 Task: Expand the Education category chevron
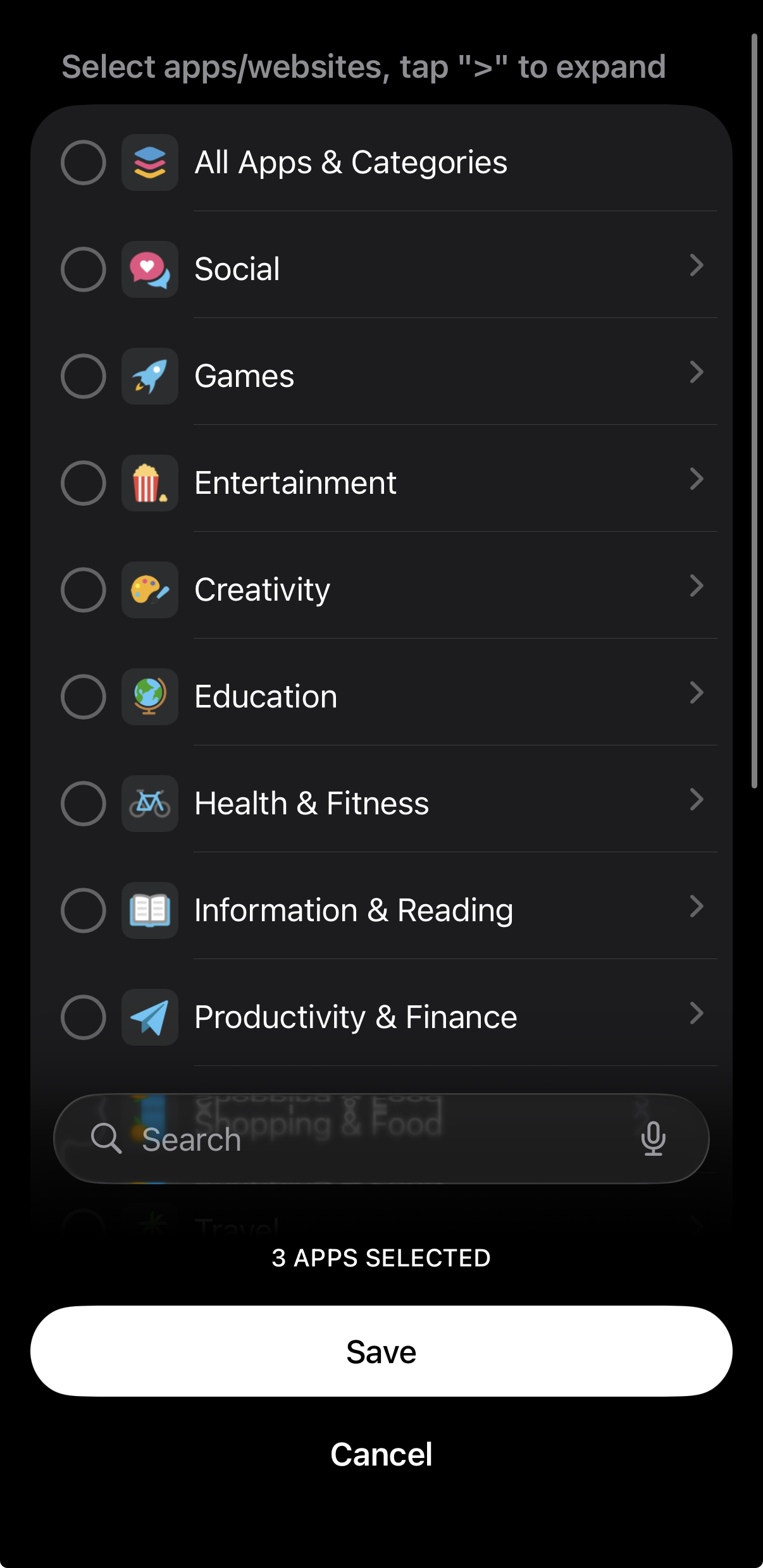point(696,693)
